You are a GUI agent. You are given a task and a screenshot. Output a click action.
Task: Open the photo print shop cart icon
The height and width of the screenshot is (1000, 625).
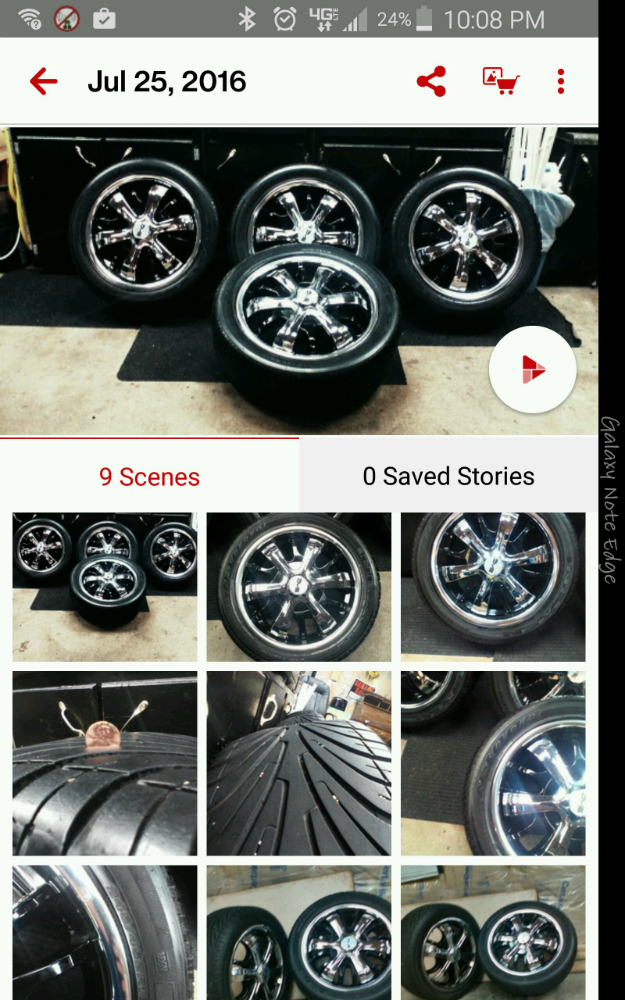499,81
